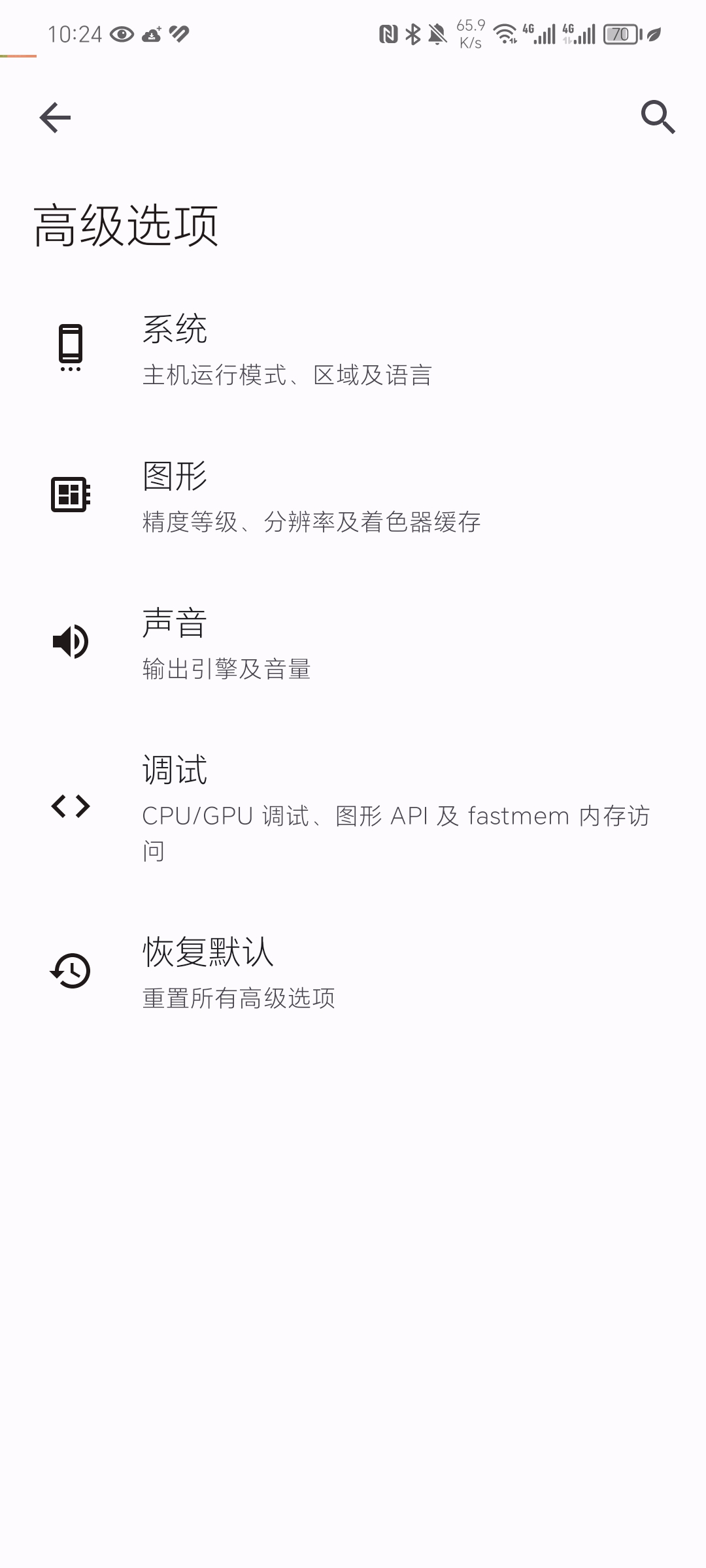Open the 调试 debug settings

[353, 808]
